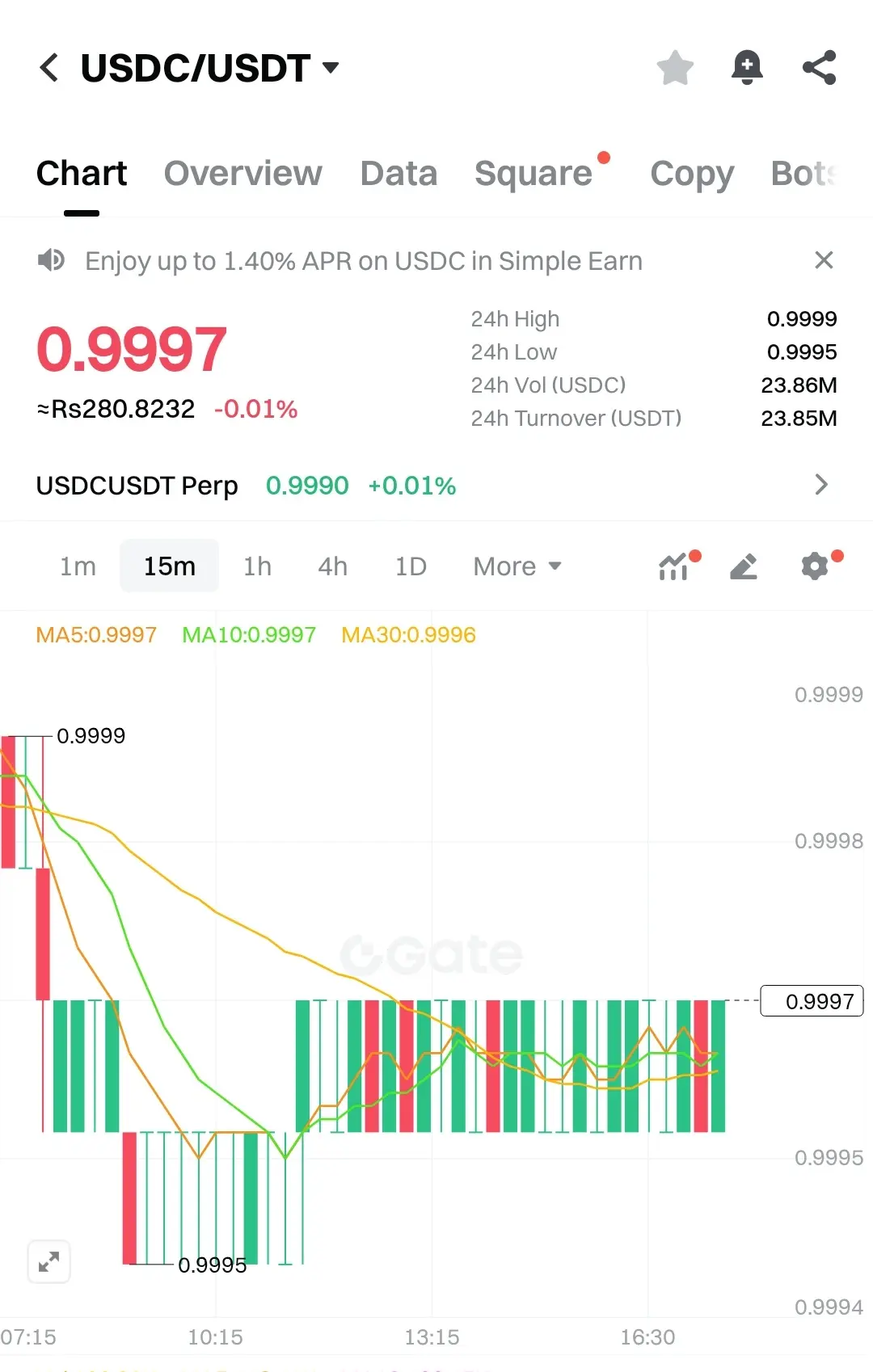Switch to the Data tab
The width and height of the screenshot is (873, 1372).
399,174
